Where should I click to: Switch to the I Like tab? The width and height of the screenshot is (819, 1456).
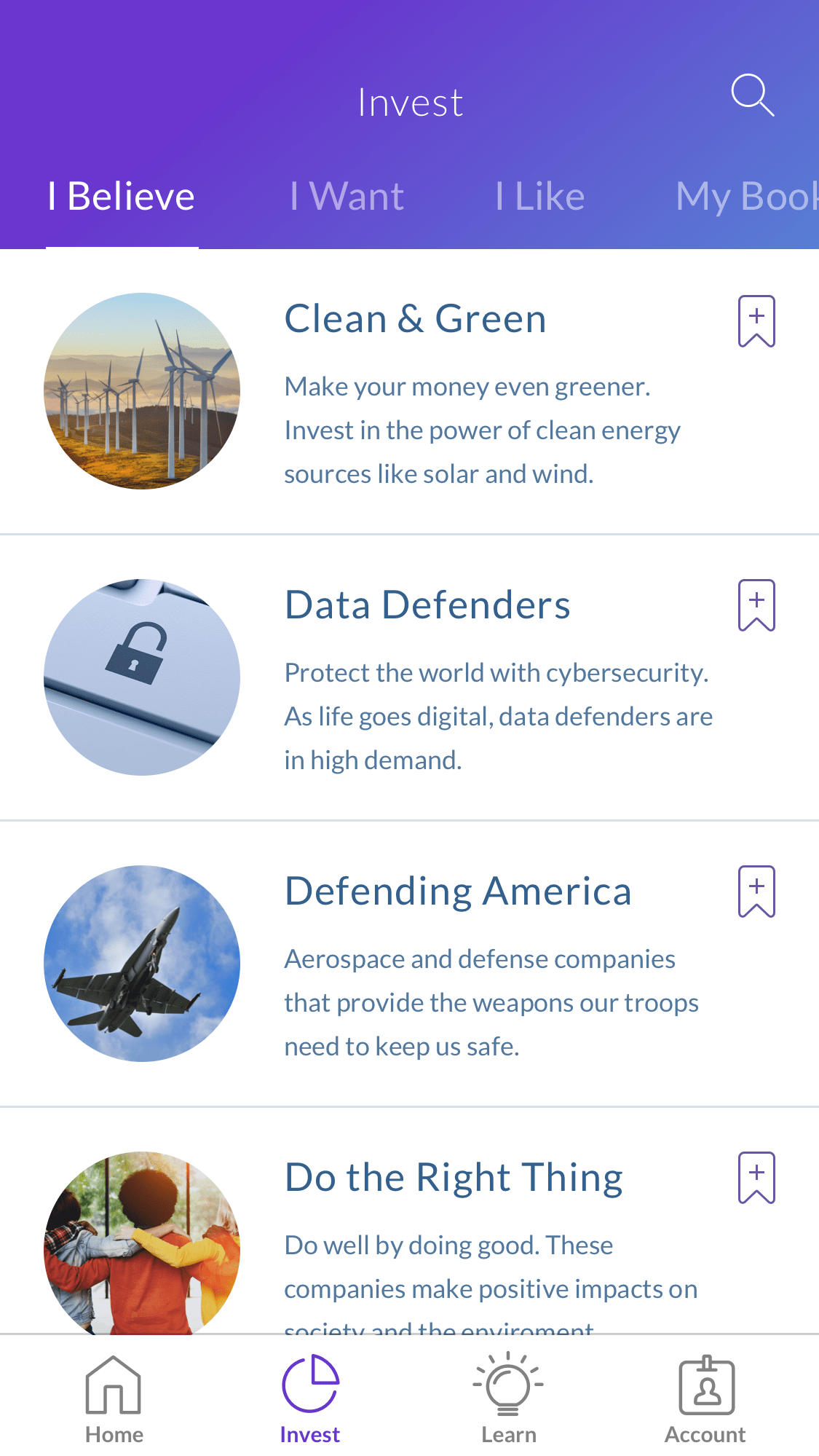(539, 195)
